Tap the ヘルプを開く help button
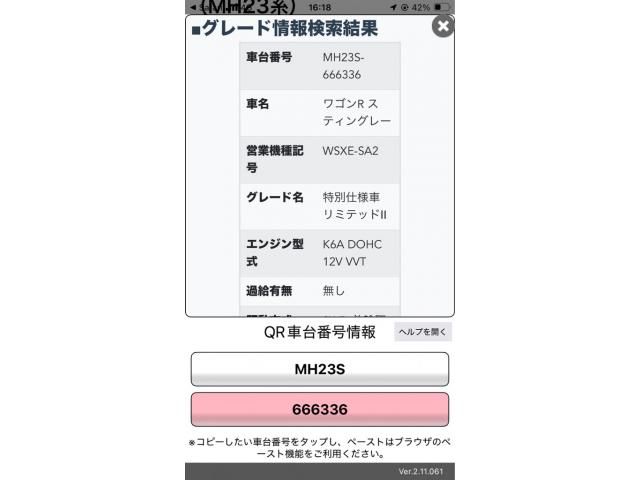This screenshot has width=640, height=480. pyautogui.click(x=423, y=332)
